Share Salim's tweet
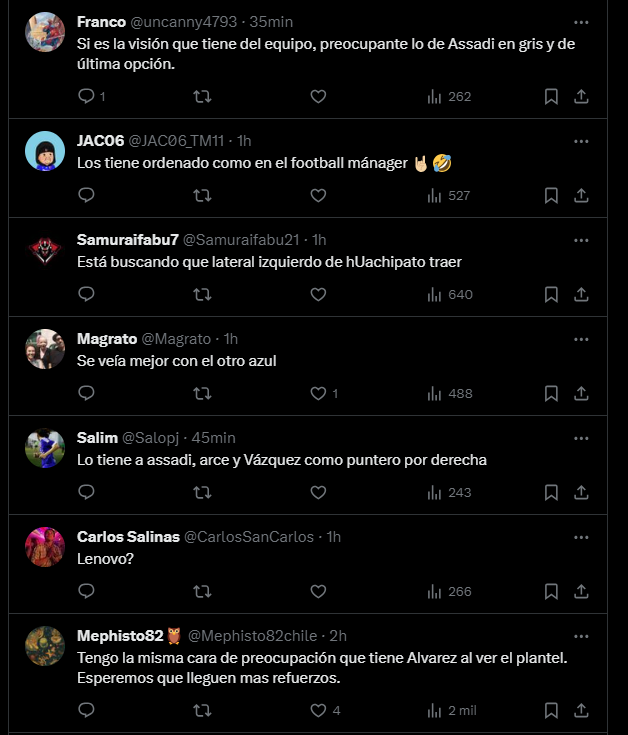Image resolution: width=628 pixels, height=735 pixels. tap(581, 492)
